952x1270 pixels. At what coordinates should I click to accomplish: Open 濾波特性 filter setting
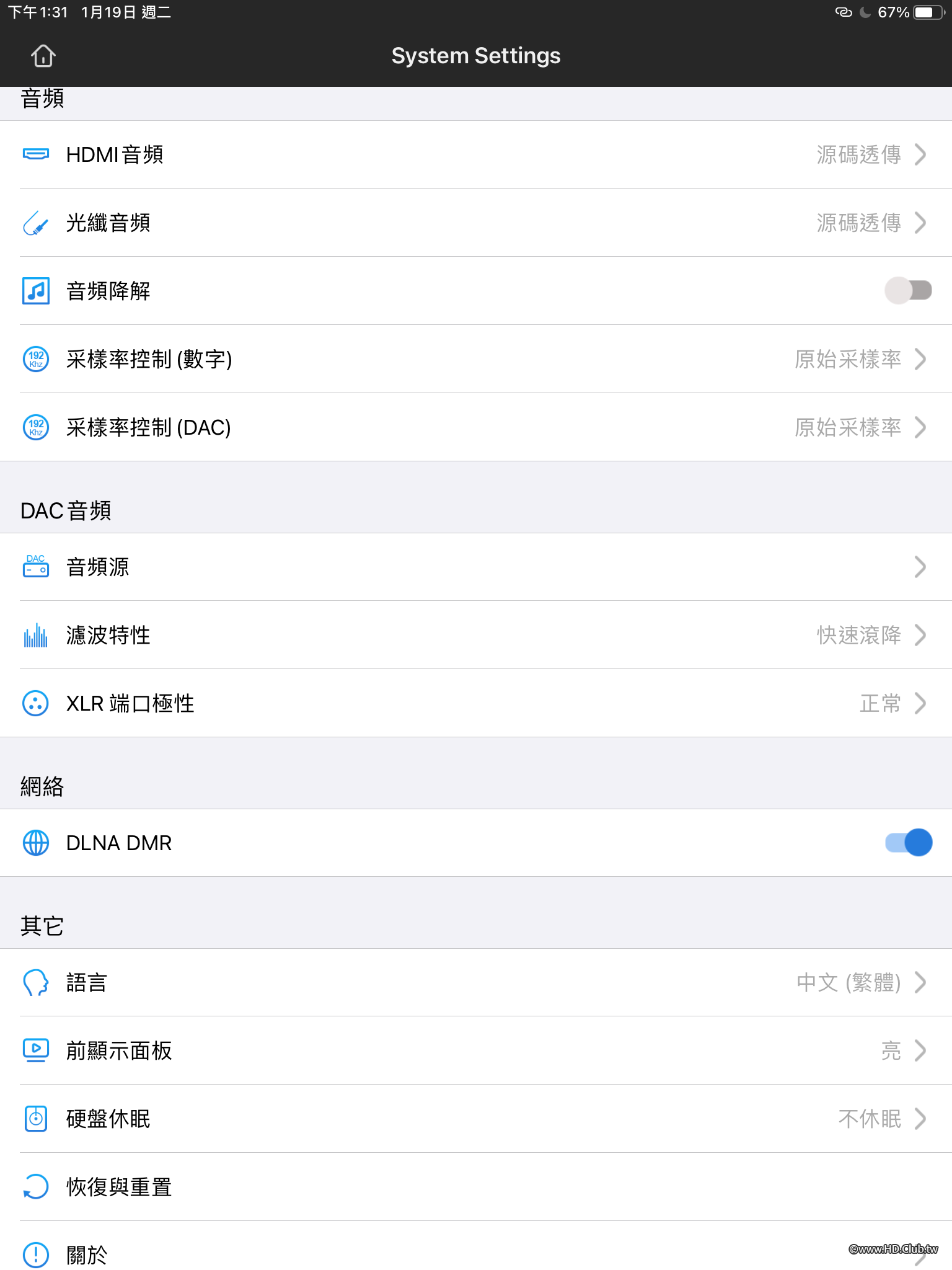tap(476, 635)
